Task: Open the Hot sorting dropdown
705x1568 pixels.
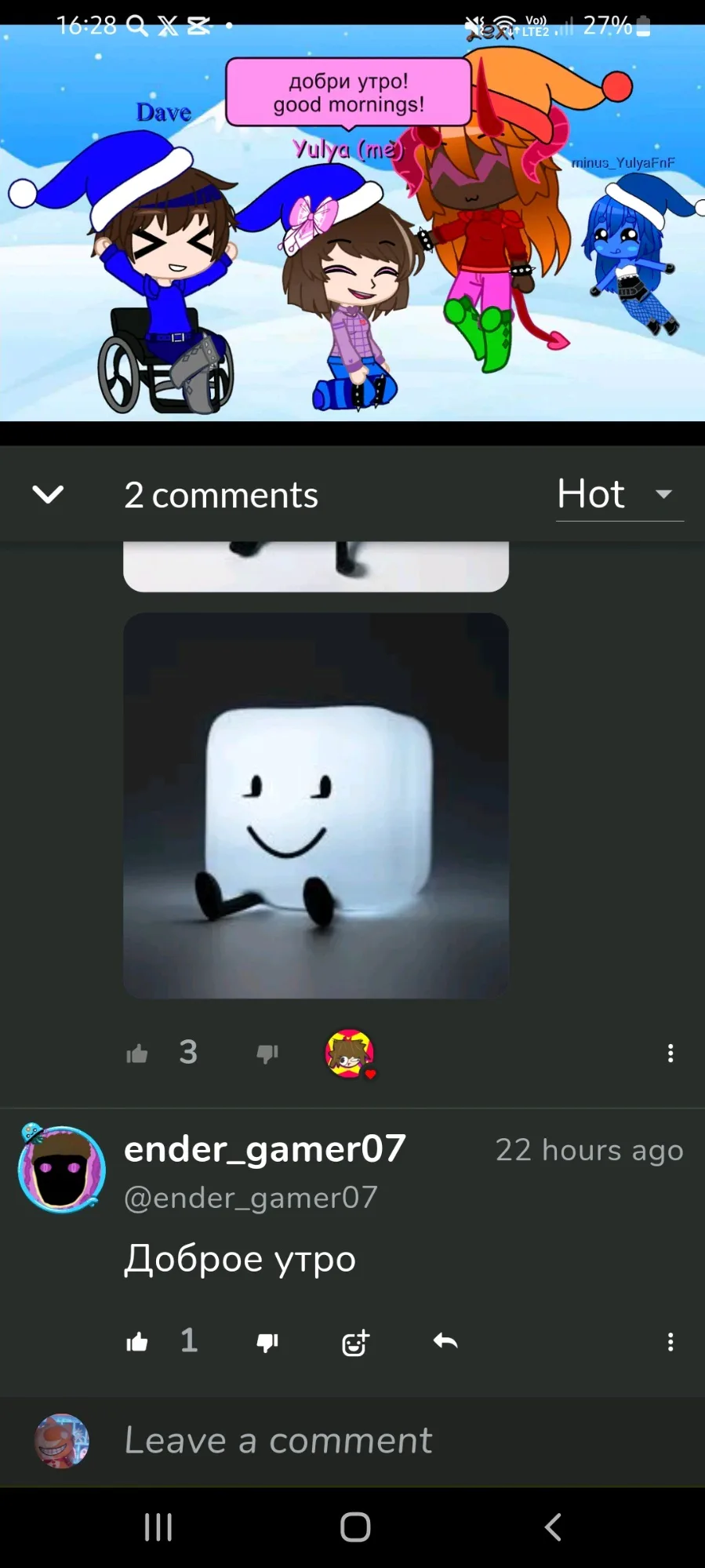Action: [619, 495]
